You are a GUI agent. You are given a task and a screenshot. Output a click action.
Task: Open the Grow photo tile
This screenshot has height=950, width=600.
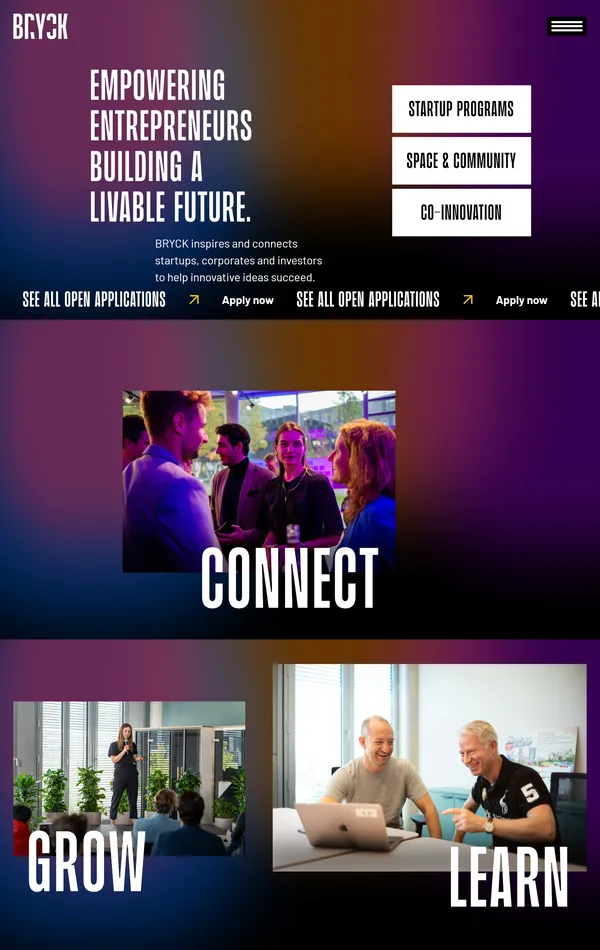click(129, 778)
